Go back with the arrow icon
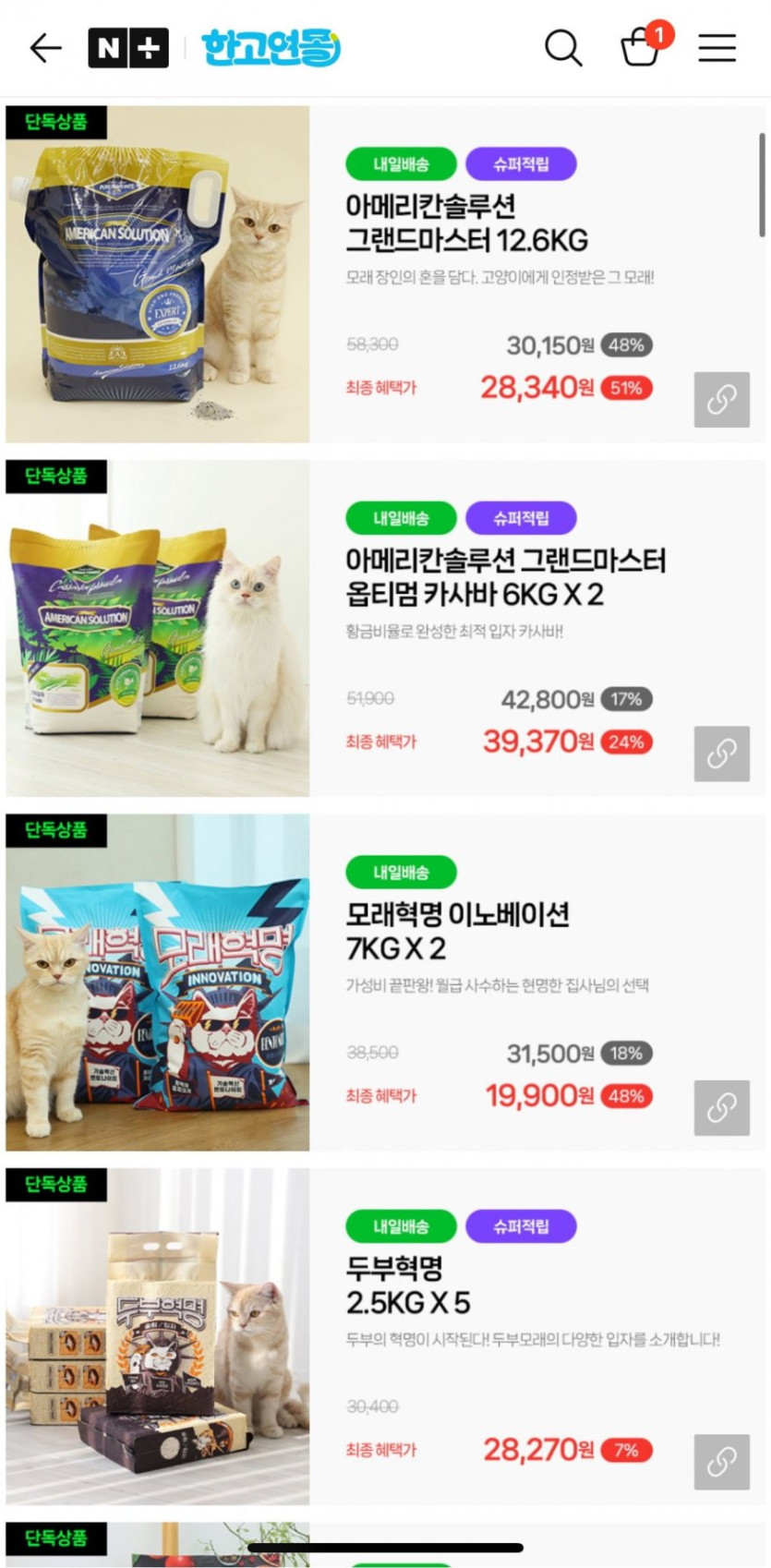Screen dimensions: 771x1568 45,48
